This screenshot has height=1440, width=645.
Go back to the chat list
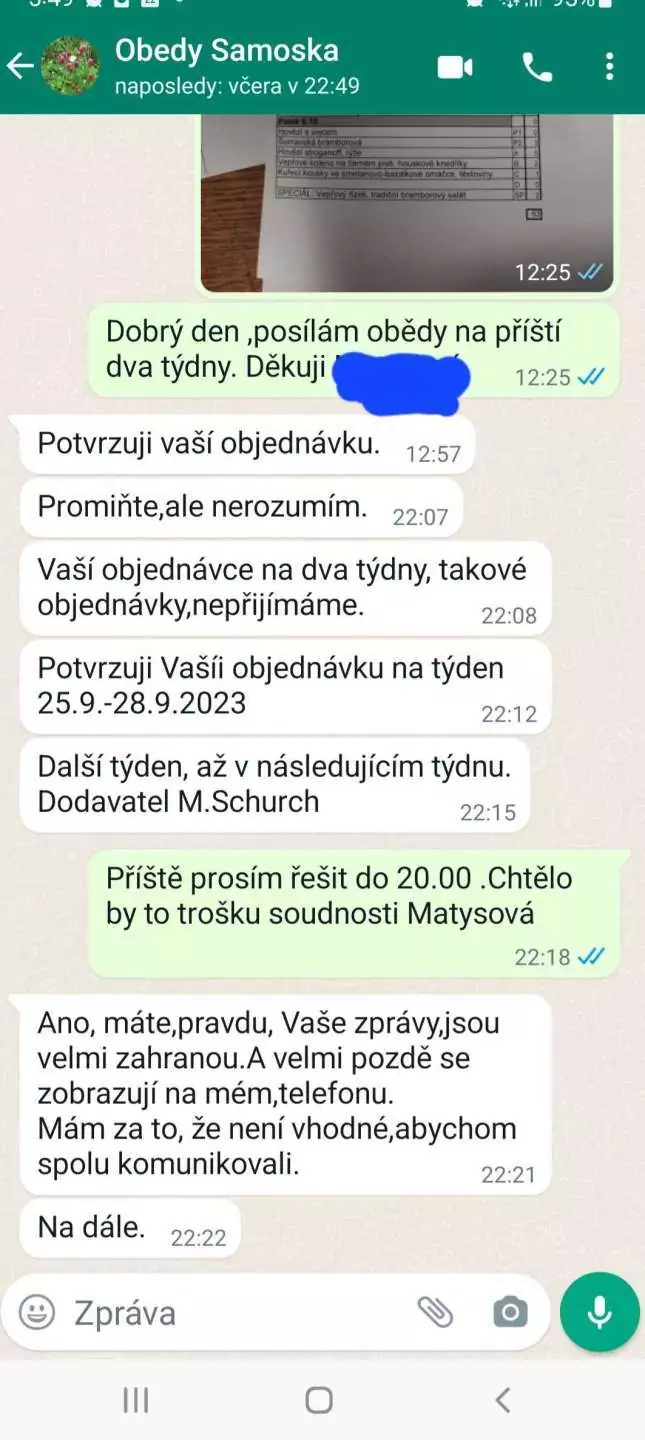[20, 67]
